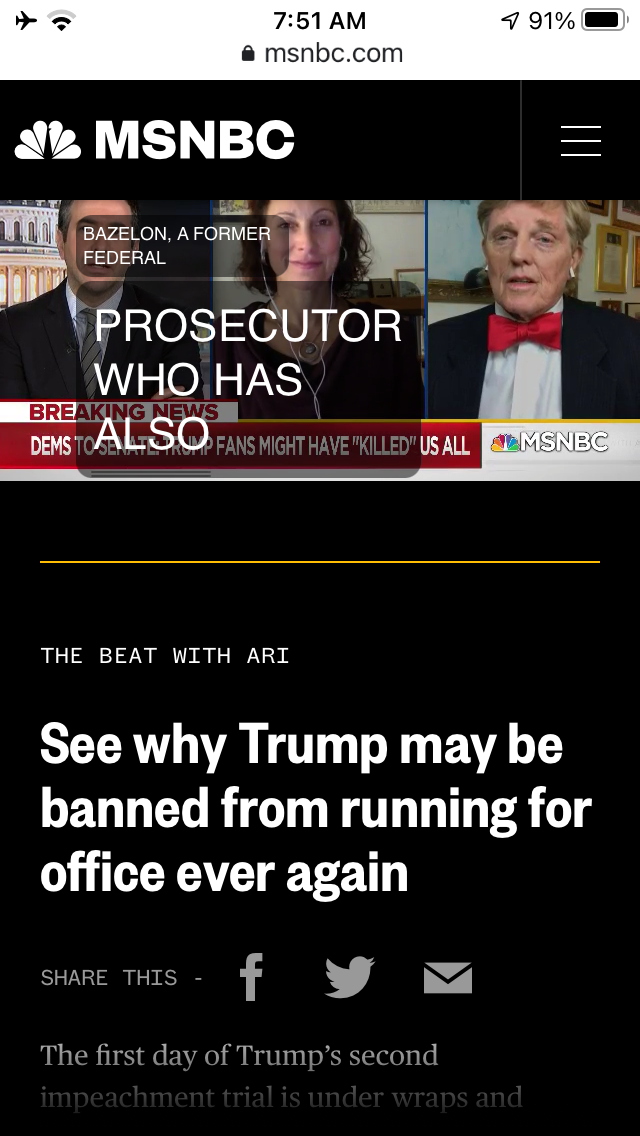The image size is (640, 1136).
Task: Share this article via email
Action: pyautogui.click(x=447, y=977)
